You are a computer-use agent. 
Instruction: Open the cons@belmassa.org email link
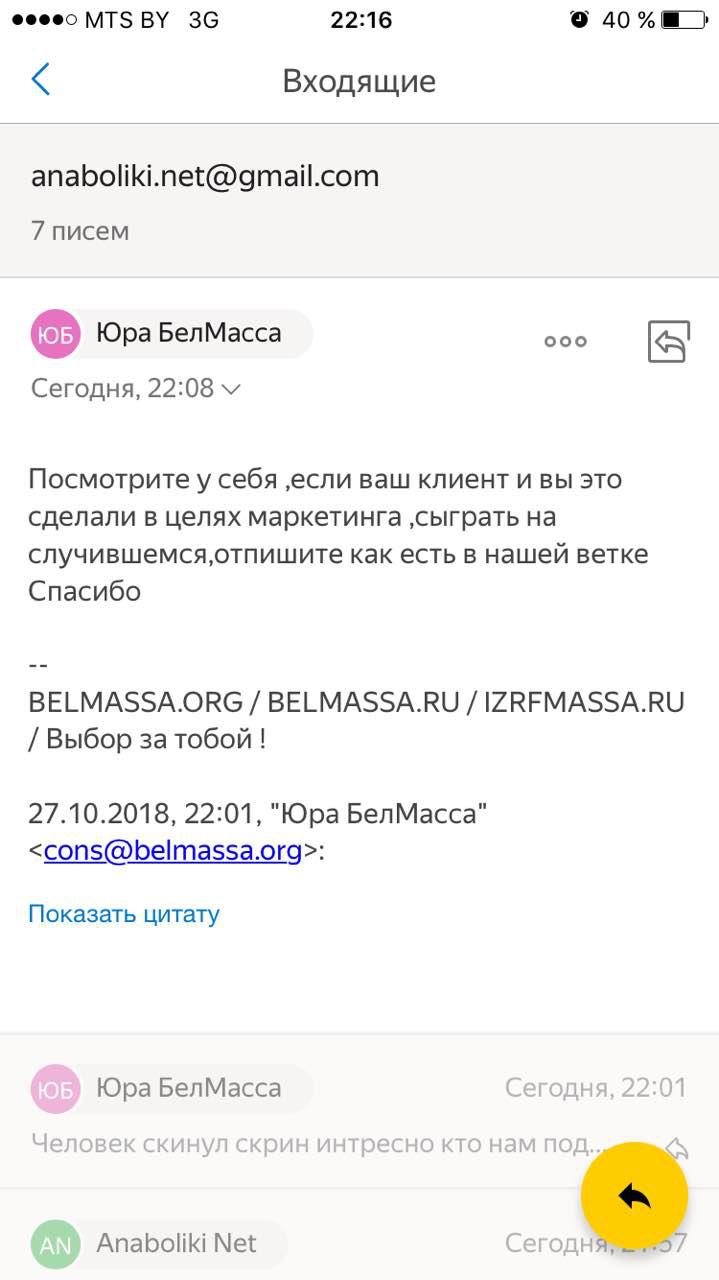(x=172, y=851)
